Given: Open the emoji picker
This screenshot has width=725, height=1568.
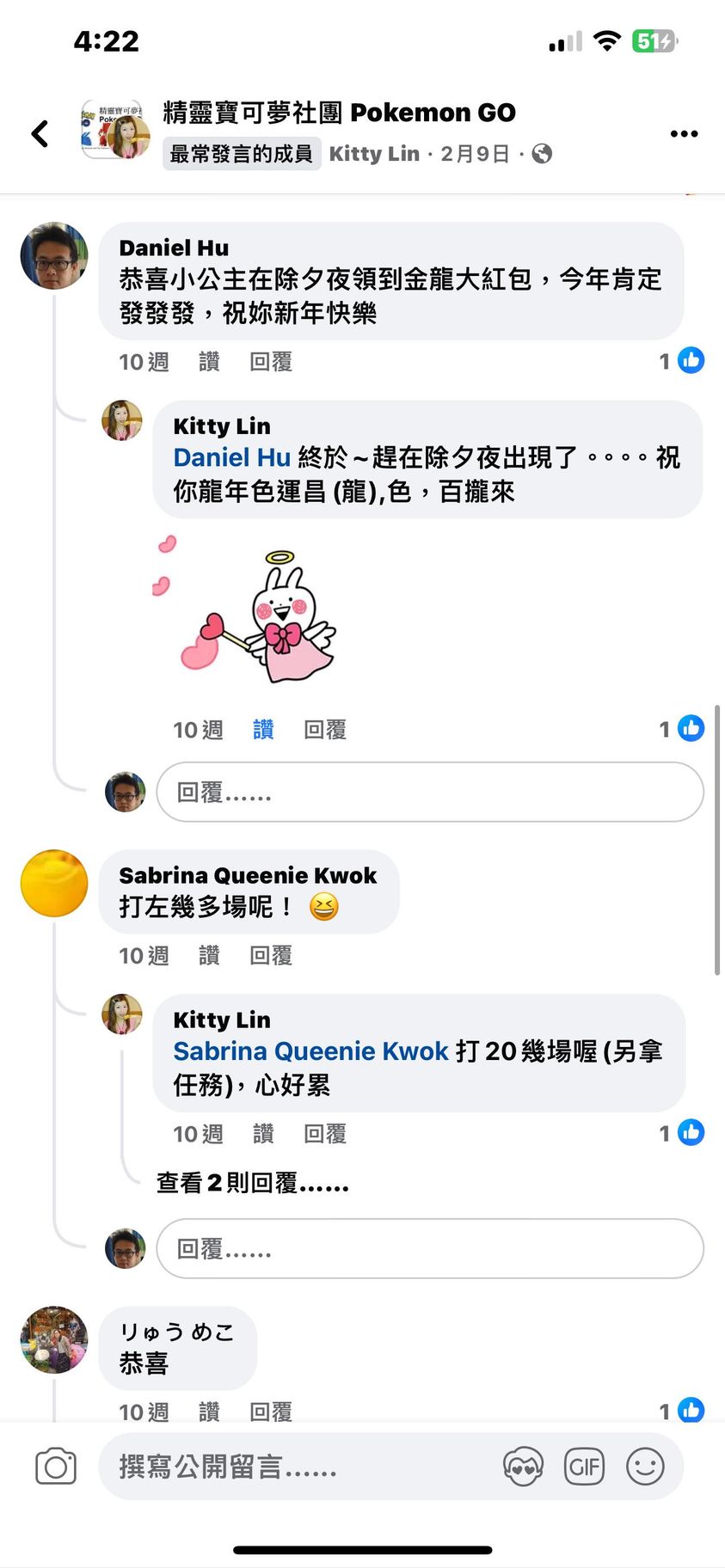Looking at the screenshot, I should pos(645,1467).
